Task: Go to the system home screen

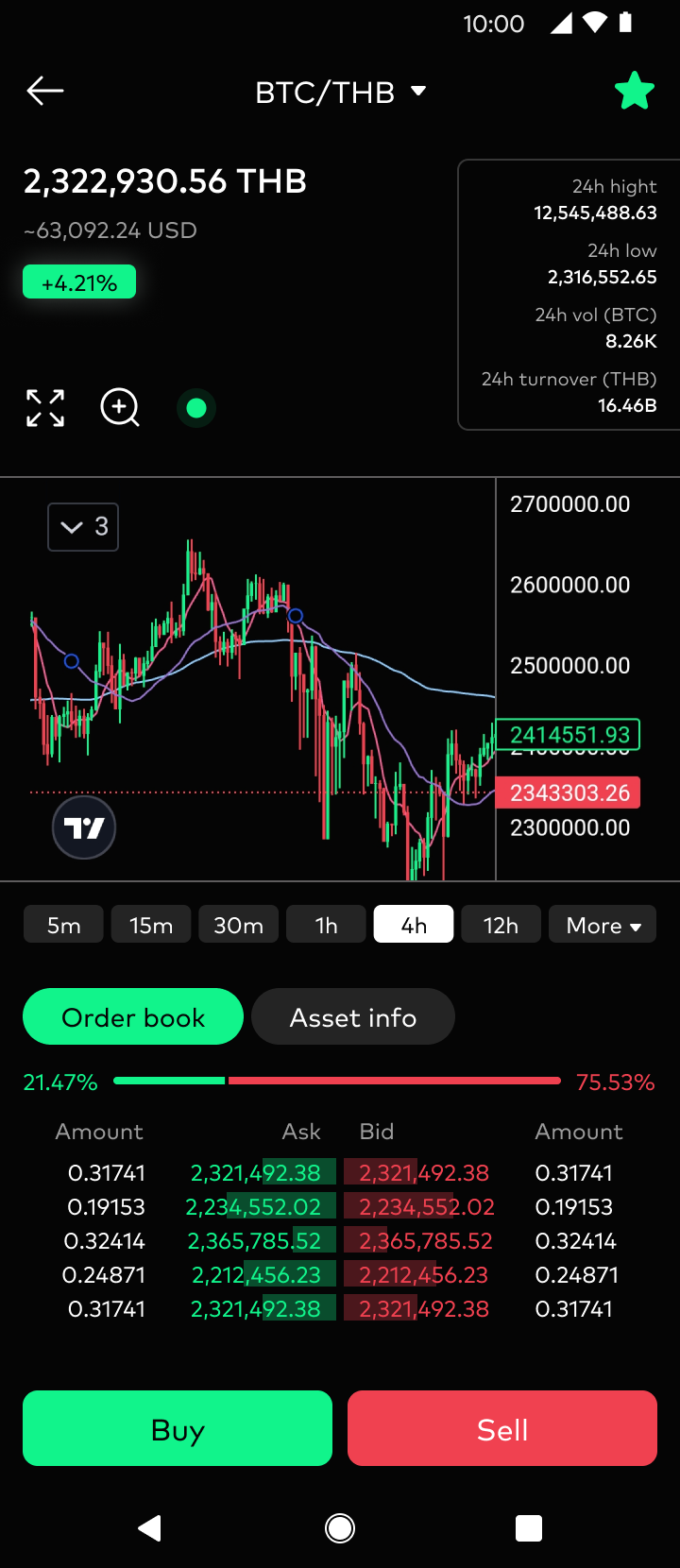Action: [x=340, y=1527]
